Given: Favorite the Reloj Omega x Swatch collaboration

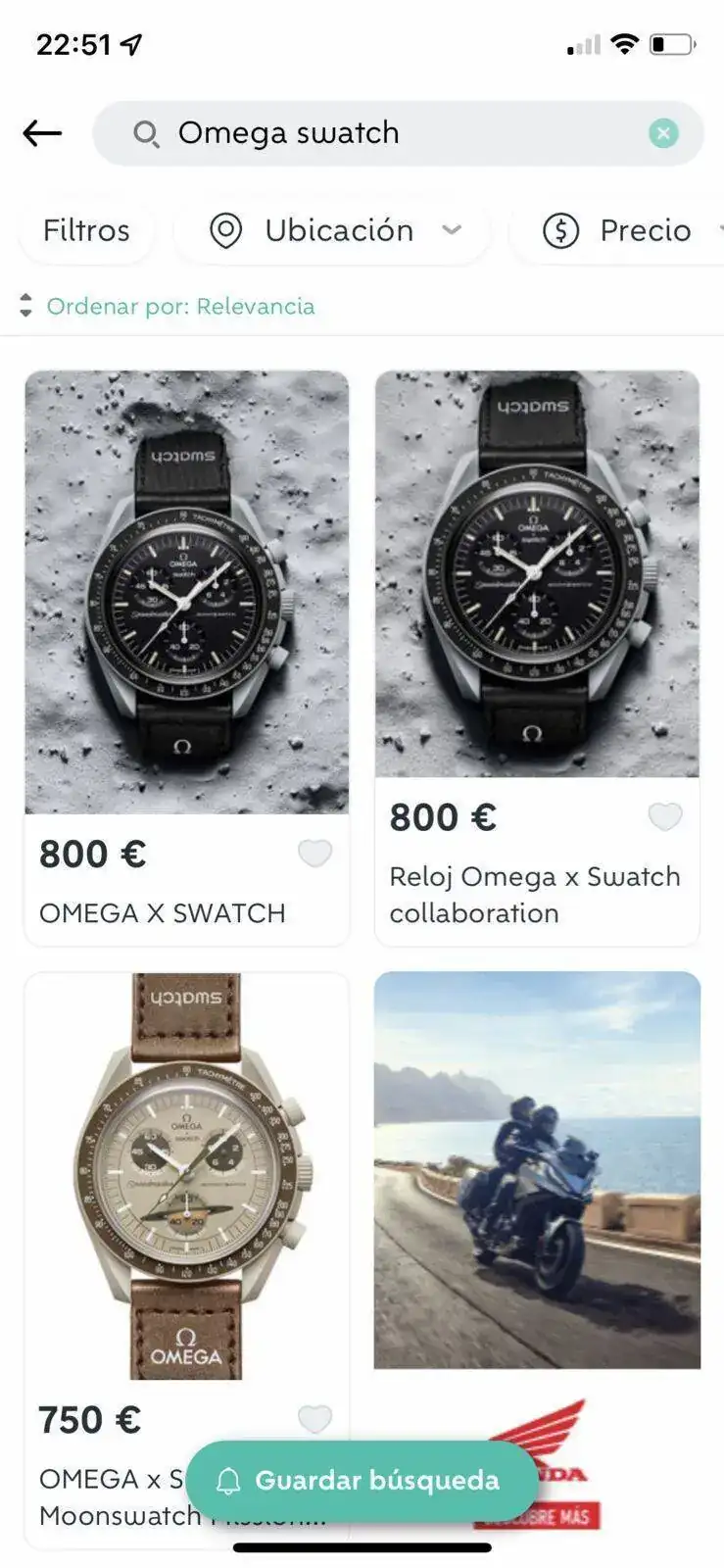Looking at the screenshot, I should (x=665, y=816).
